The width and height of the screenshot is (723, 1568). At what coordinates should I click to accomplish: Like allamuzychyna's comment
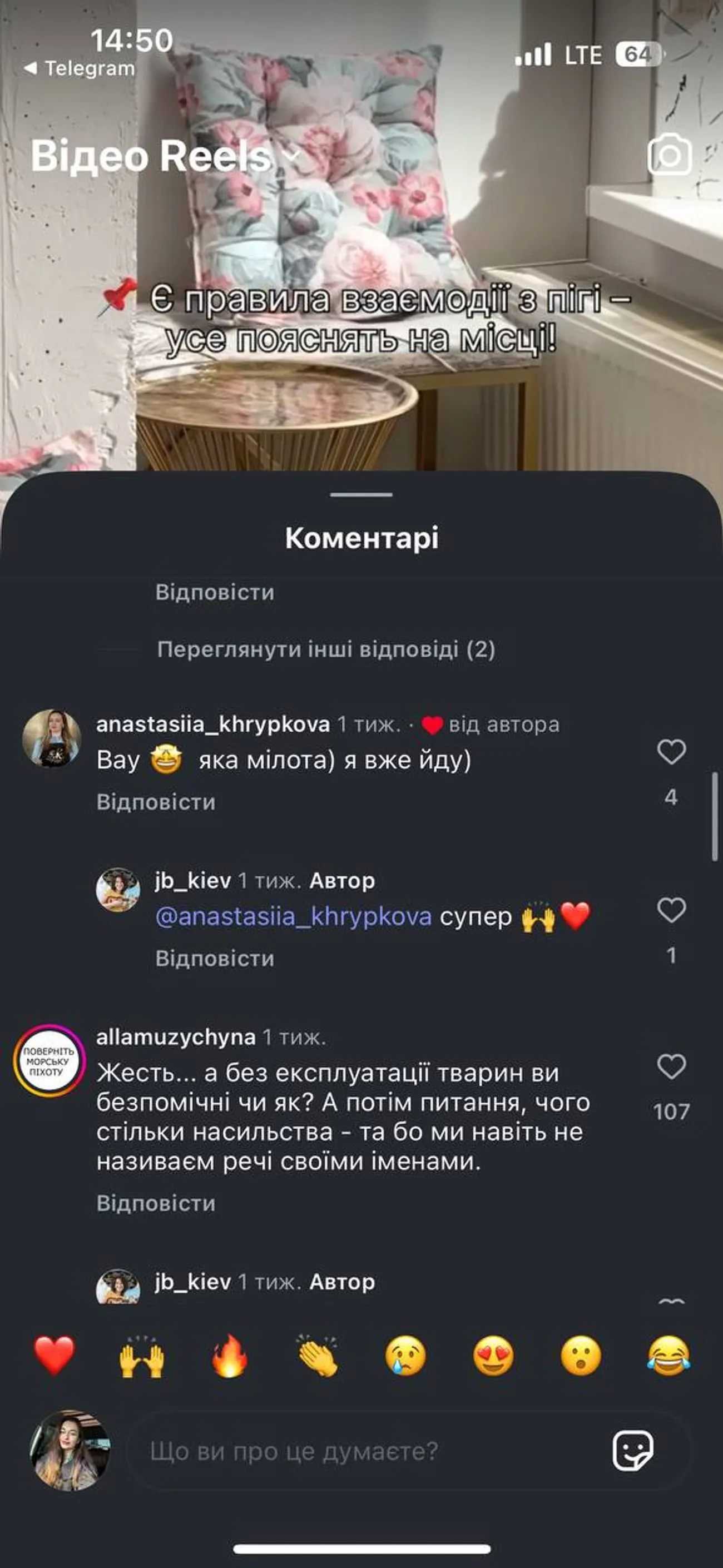coord(671,1067)
